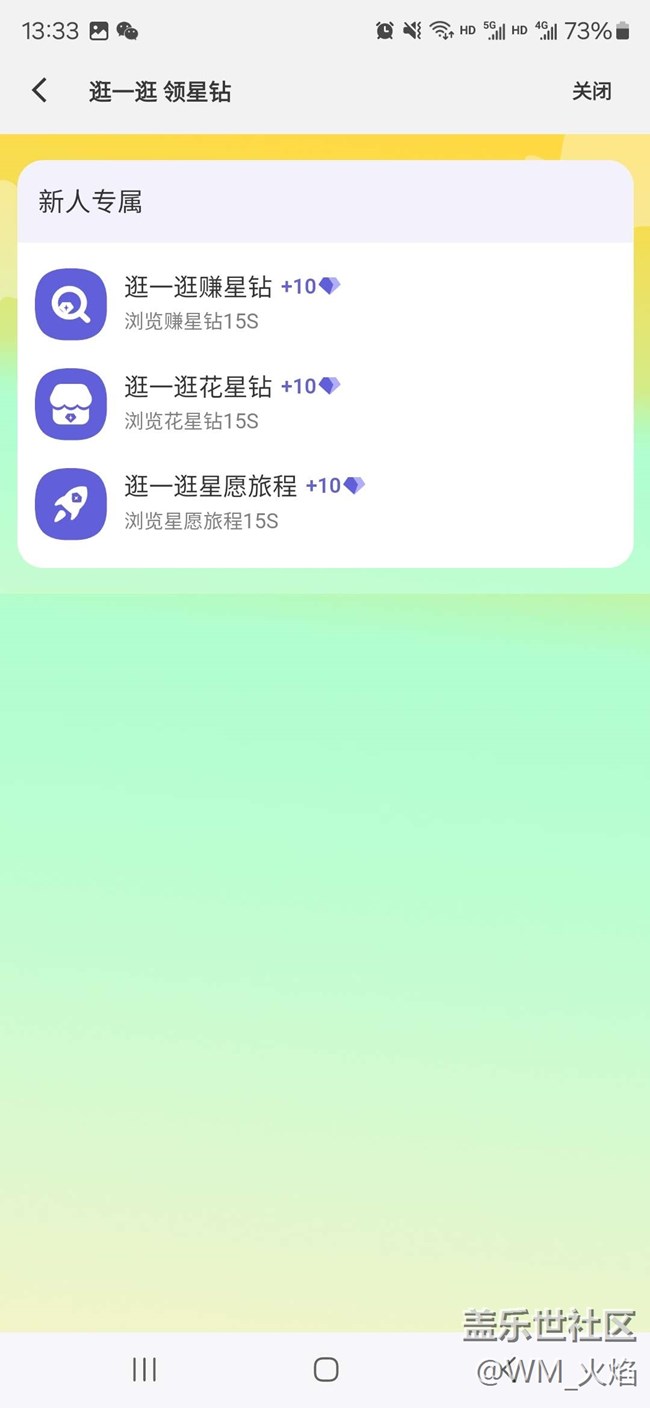
Task: Open the 逛一逛星愿旅程 task
Action: coord(325,503)
